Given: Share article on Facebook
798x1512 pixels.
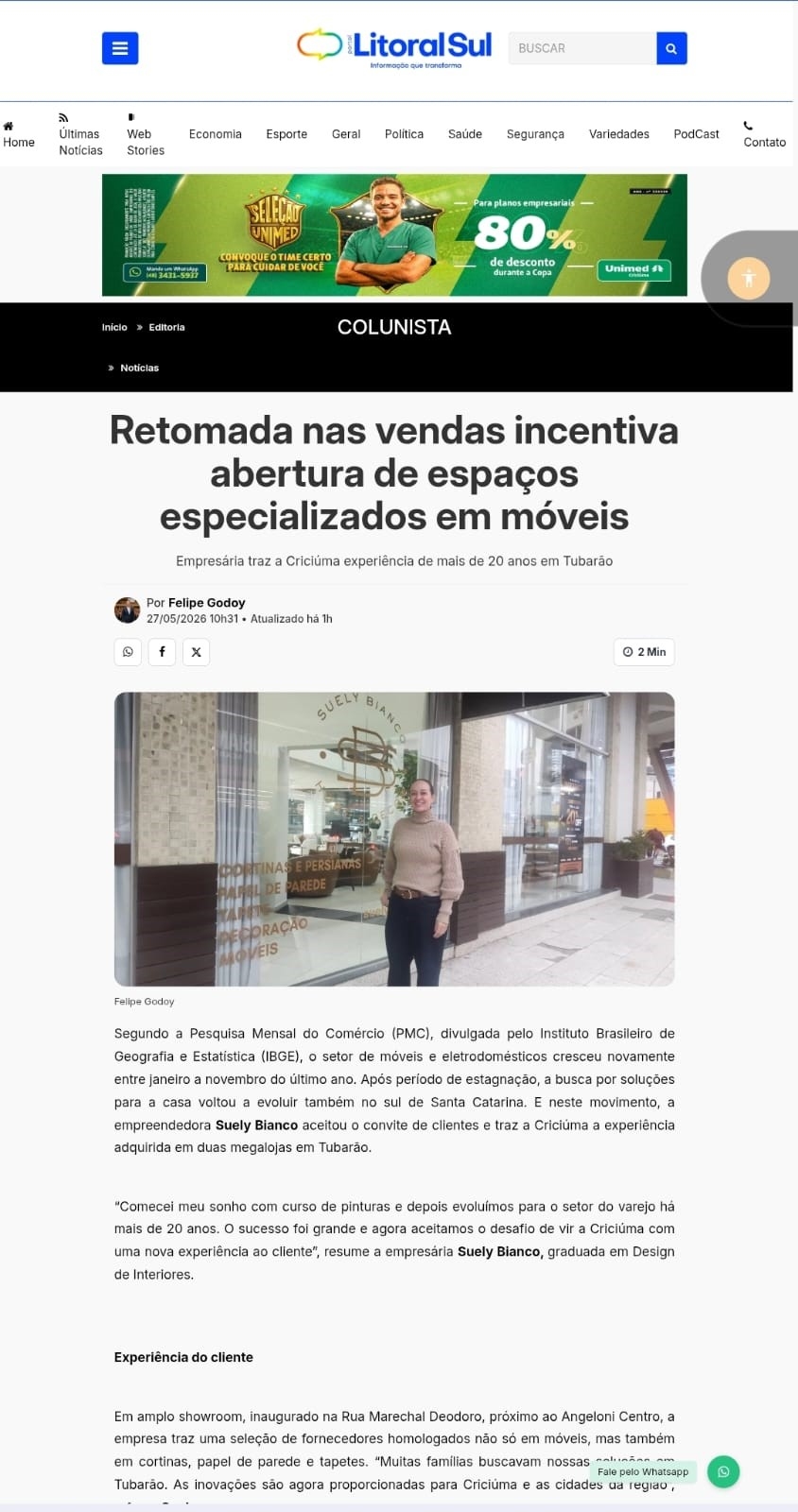Looking at the screenshot, I should coord(162,652).
